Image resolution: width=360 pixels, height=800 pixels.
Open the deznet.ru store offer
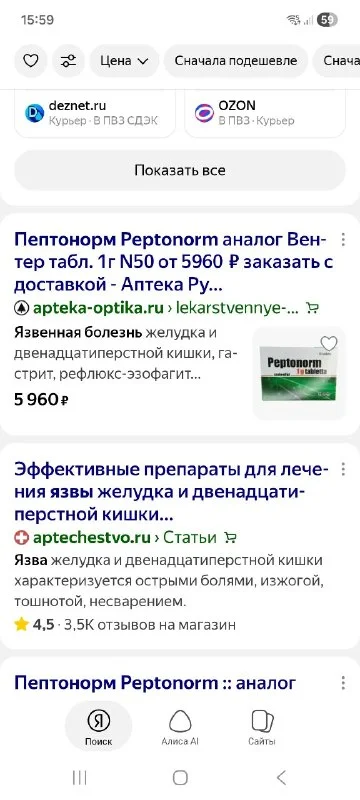point(95,113)
